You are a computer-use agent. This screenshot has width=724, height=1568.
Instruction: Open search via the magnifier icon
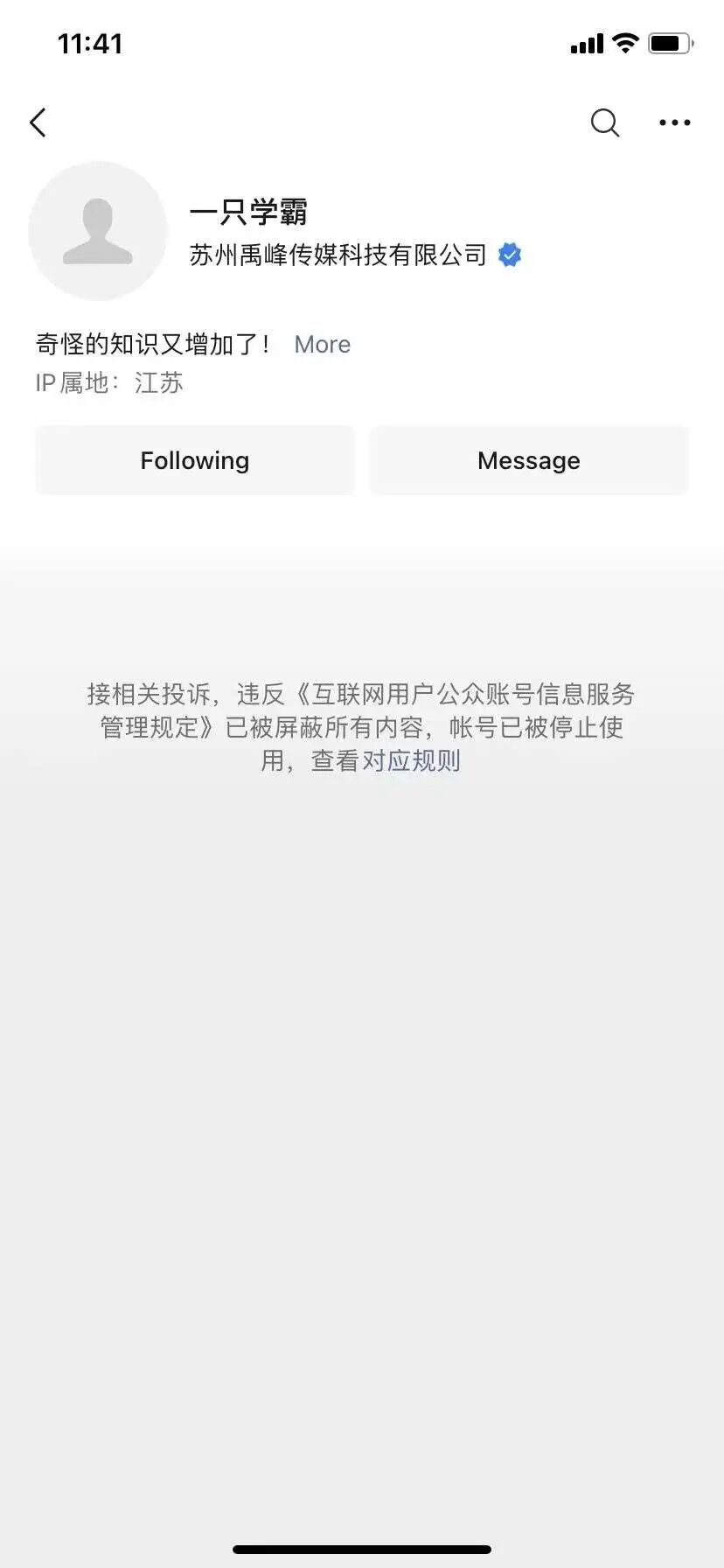coord(604,123)
